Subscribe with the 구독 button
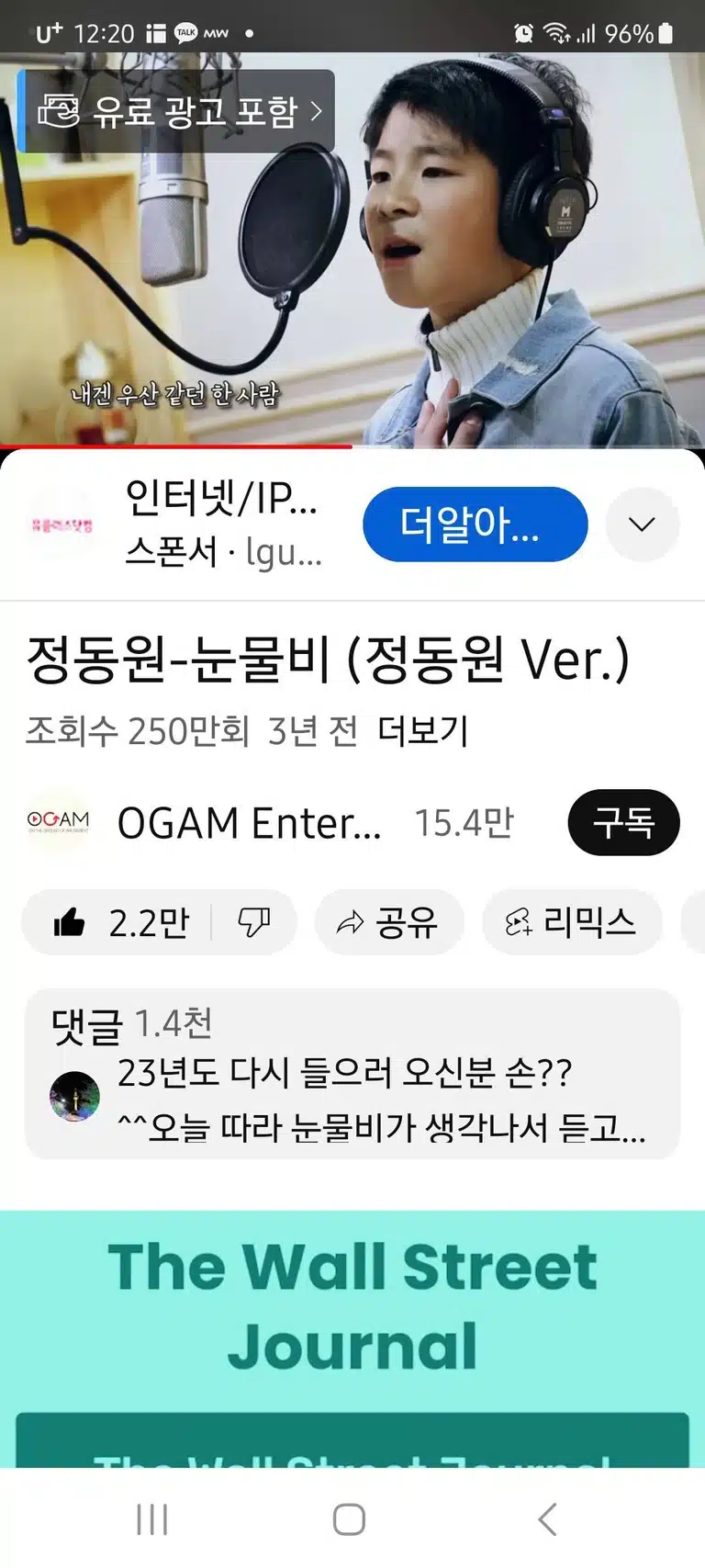Screen dimensions: 705x1568 click(x=624, y=822)
